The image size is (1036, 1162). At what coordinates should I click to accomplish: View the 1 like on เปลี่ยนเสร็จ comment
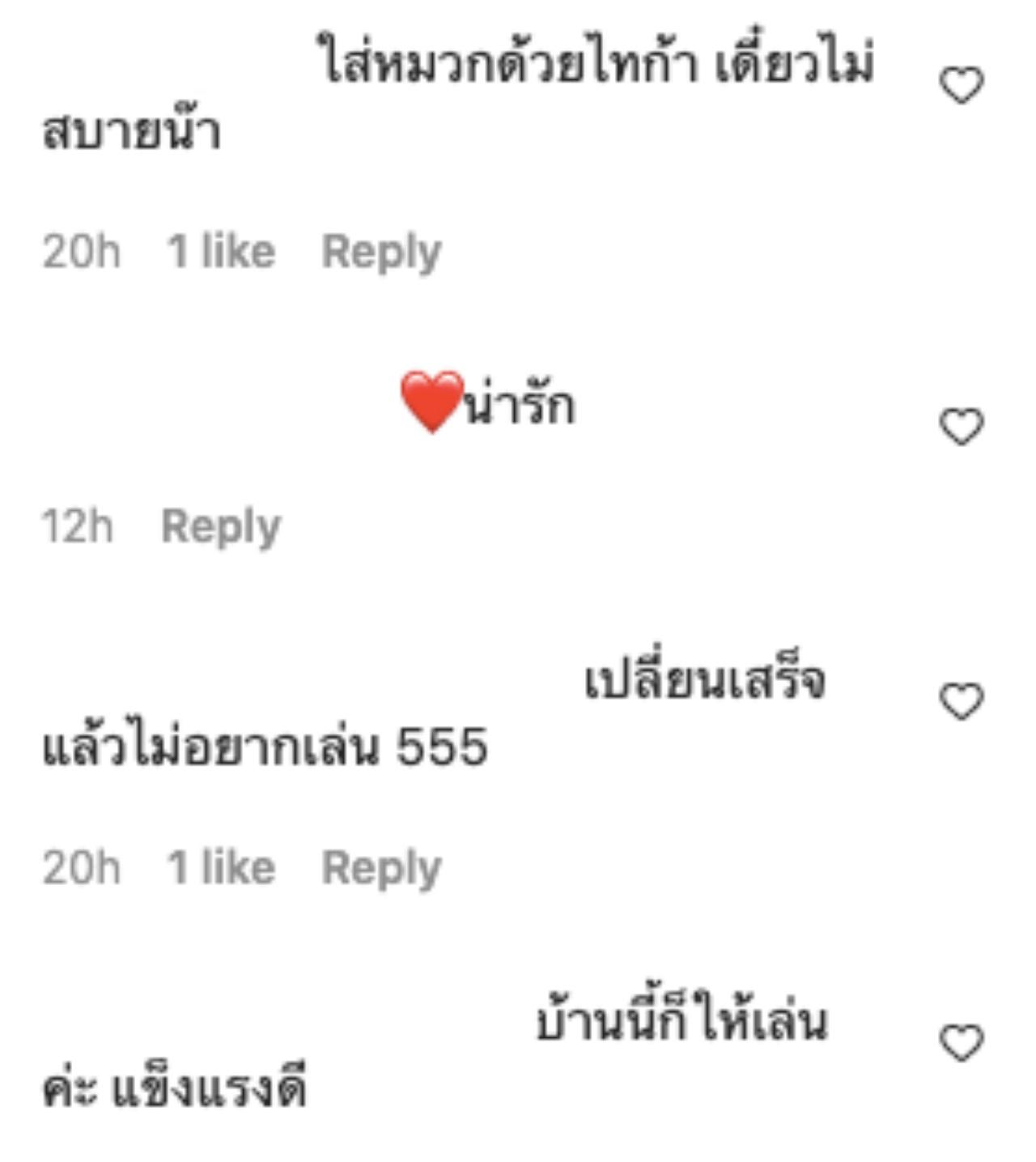[x=221, y=868]
